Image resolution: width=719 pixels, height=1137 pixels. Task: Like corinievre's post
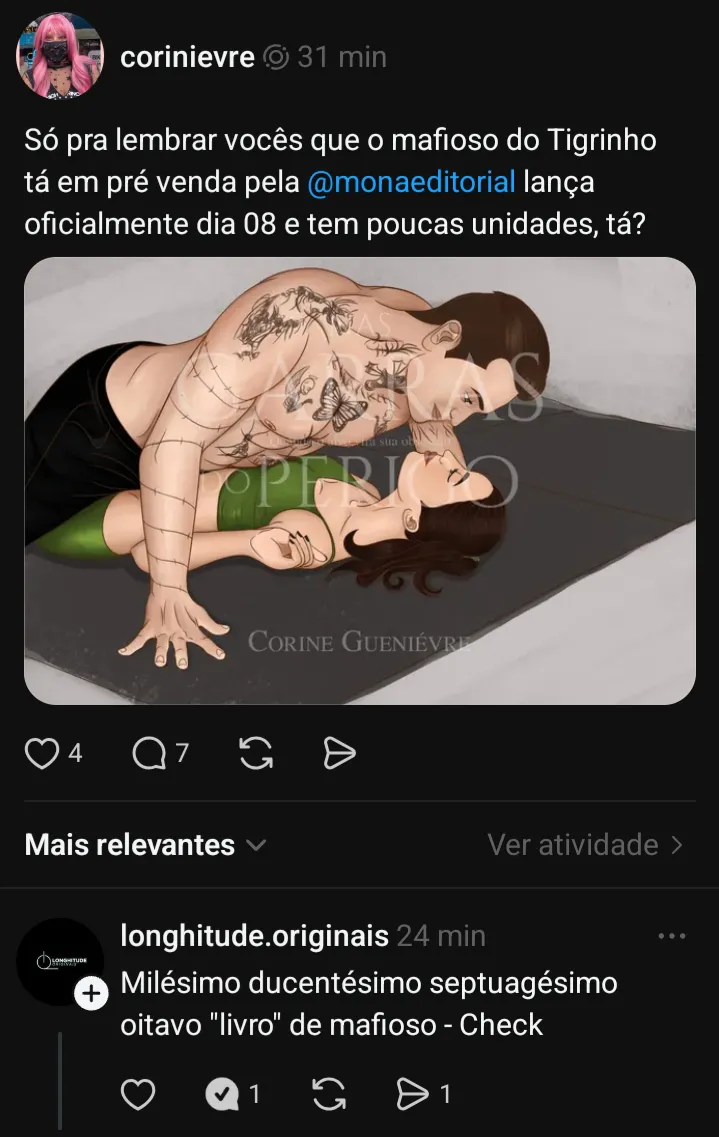click(x=42, y=754)
